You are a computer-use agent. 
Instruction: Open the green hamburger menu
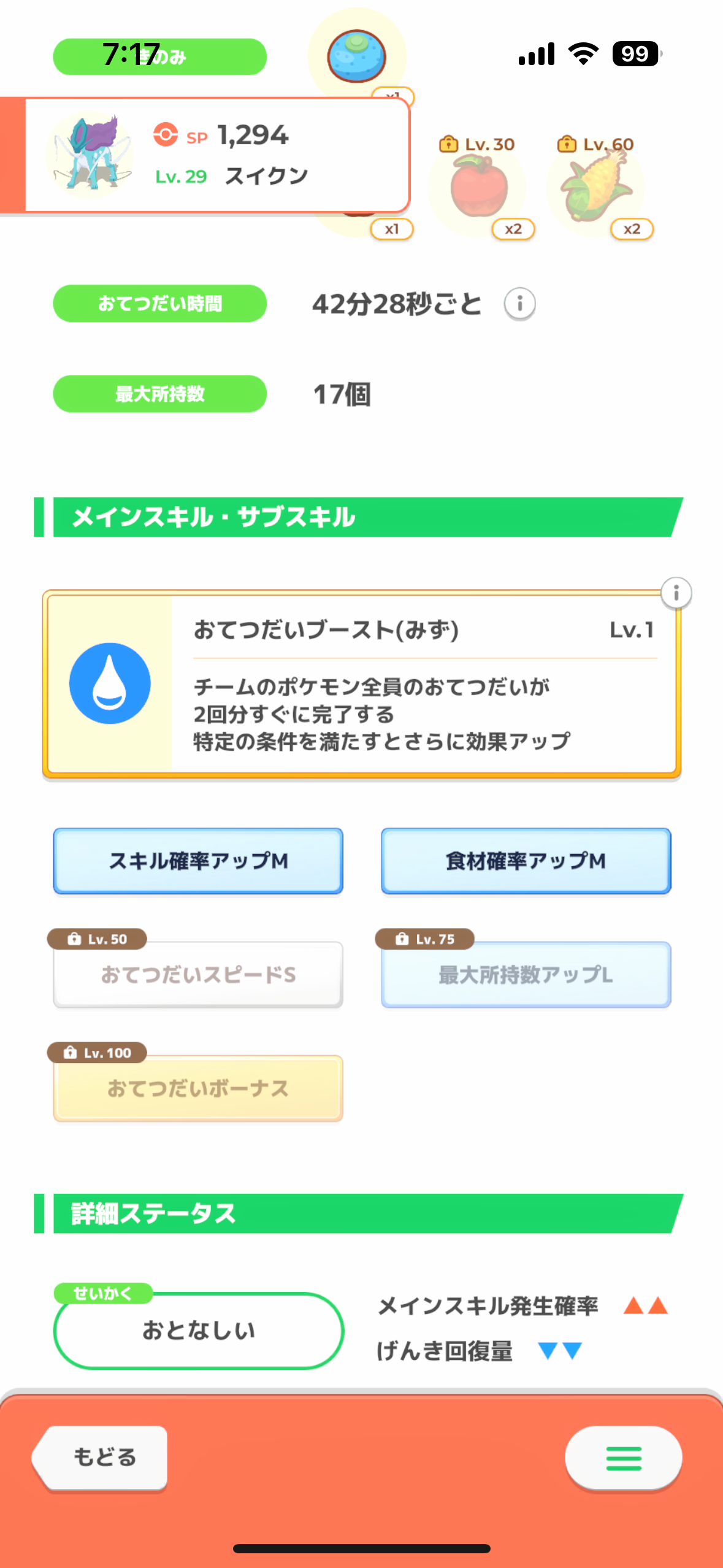click(623, 1458)
